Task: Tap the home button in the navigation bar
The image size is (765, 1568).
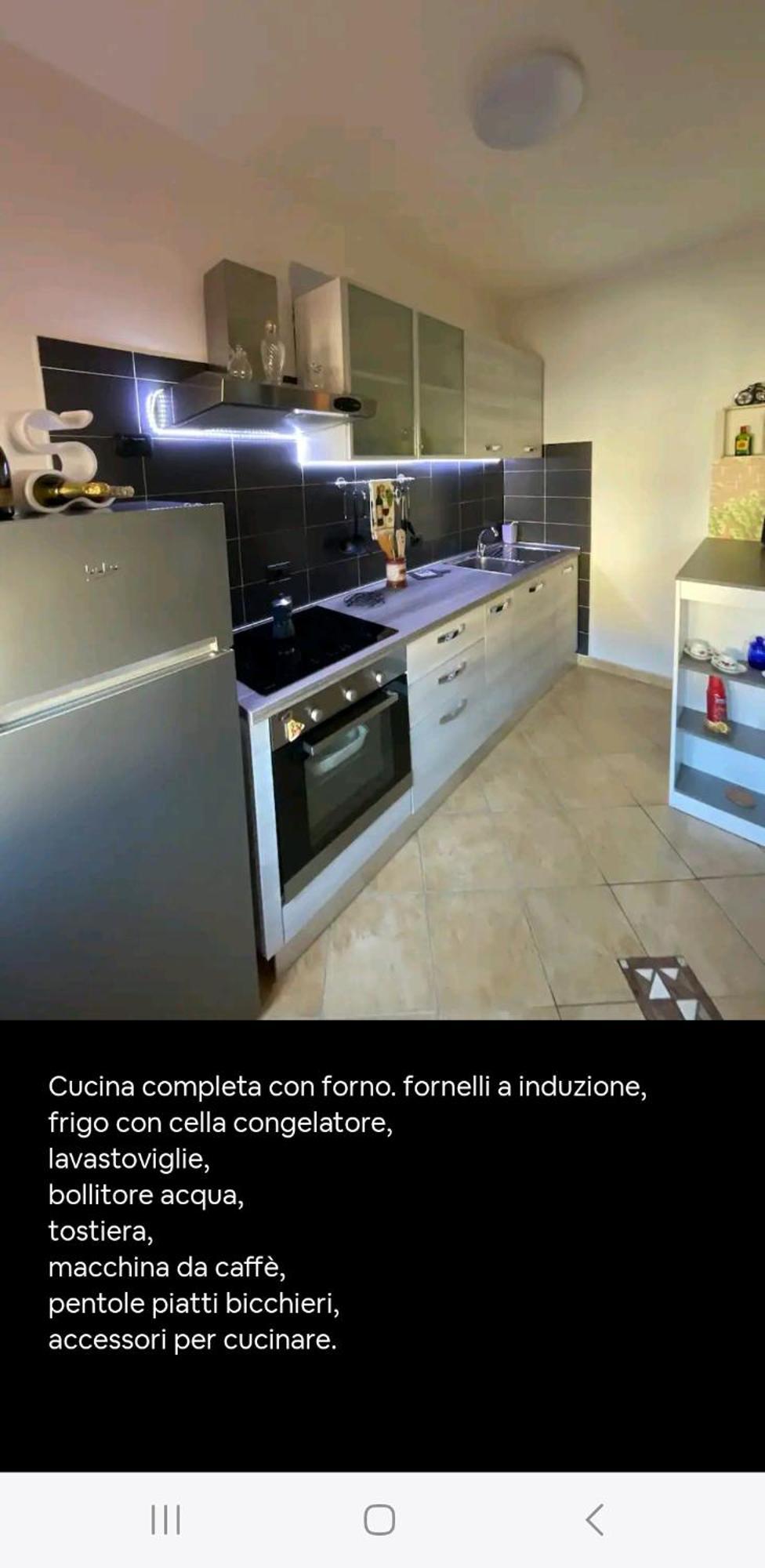Action: [x=379, y=1519]
